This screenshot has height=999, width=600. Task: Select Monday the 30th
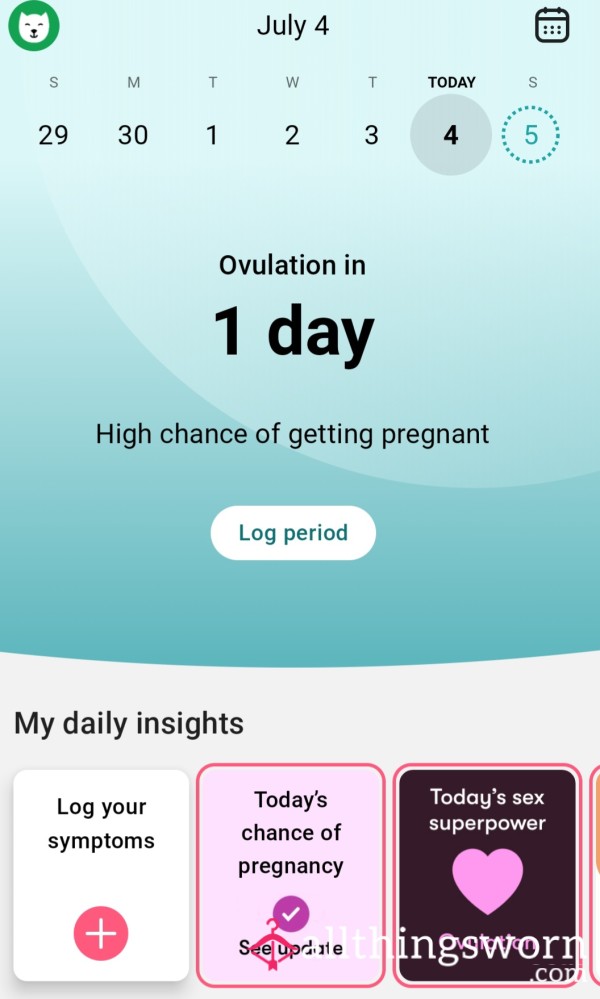click(132, 135)
